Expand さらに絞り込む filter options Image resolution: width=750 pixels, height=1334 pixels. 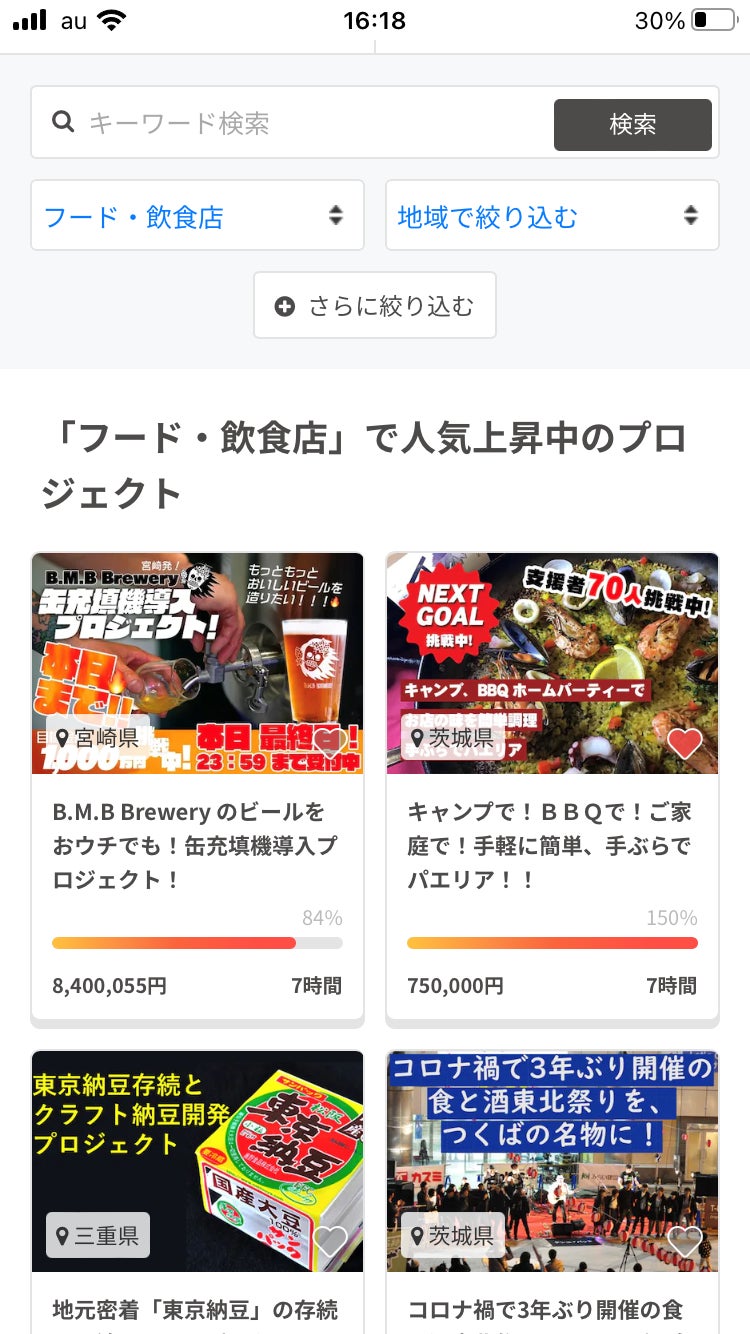point(375,306)
